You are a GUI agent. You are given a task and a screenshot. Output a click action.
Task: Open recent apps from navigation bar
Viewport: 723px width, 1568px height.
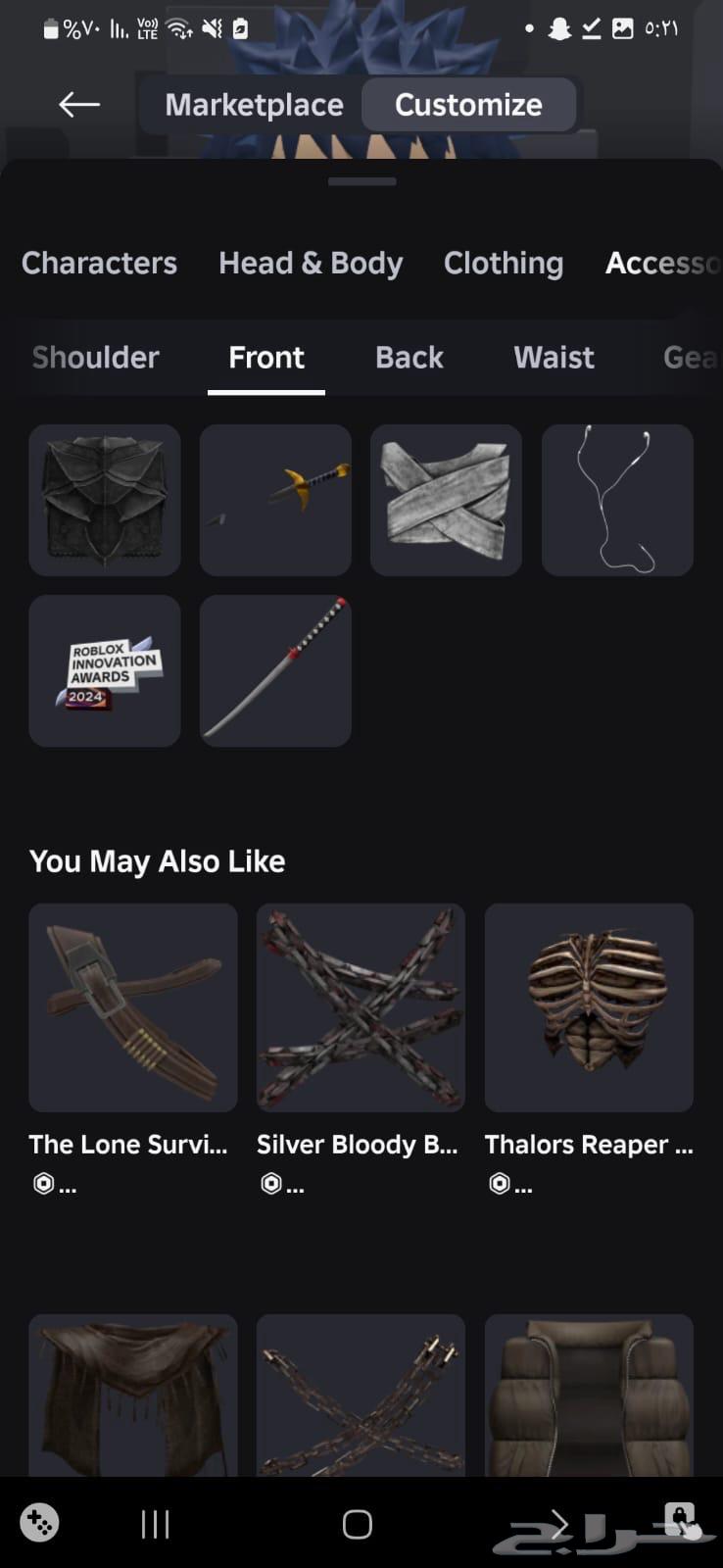tap(155, 1524)
